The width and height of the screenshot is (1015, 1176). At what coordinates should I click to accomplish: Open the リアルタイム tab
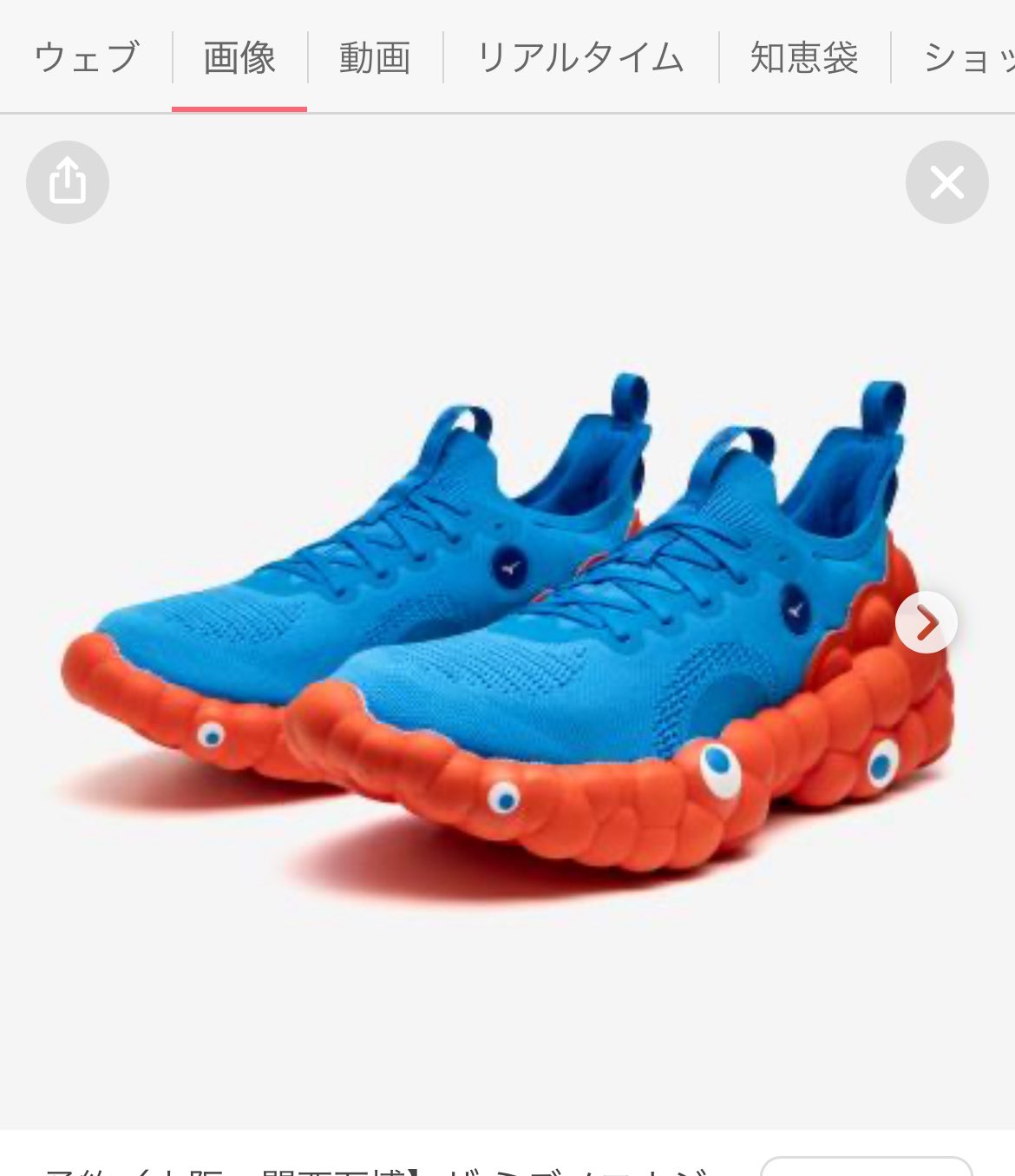(x=580, y=57)
